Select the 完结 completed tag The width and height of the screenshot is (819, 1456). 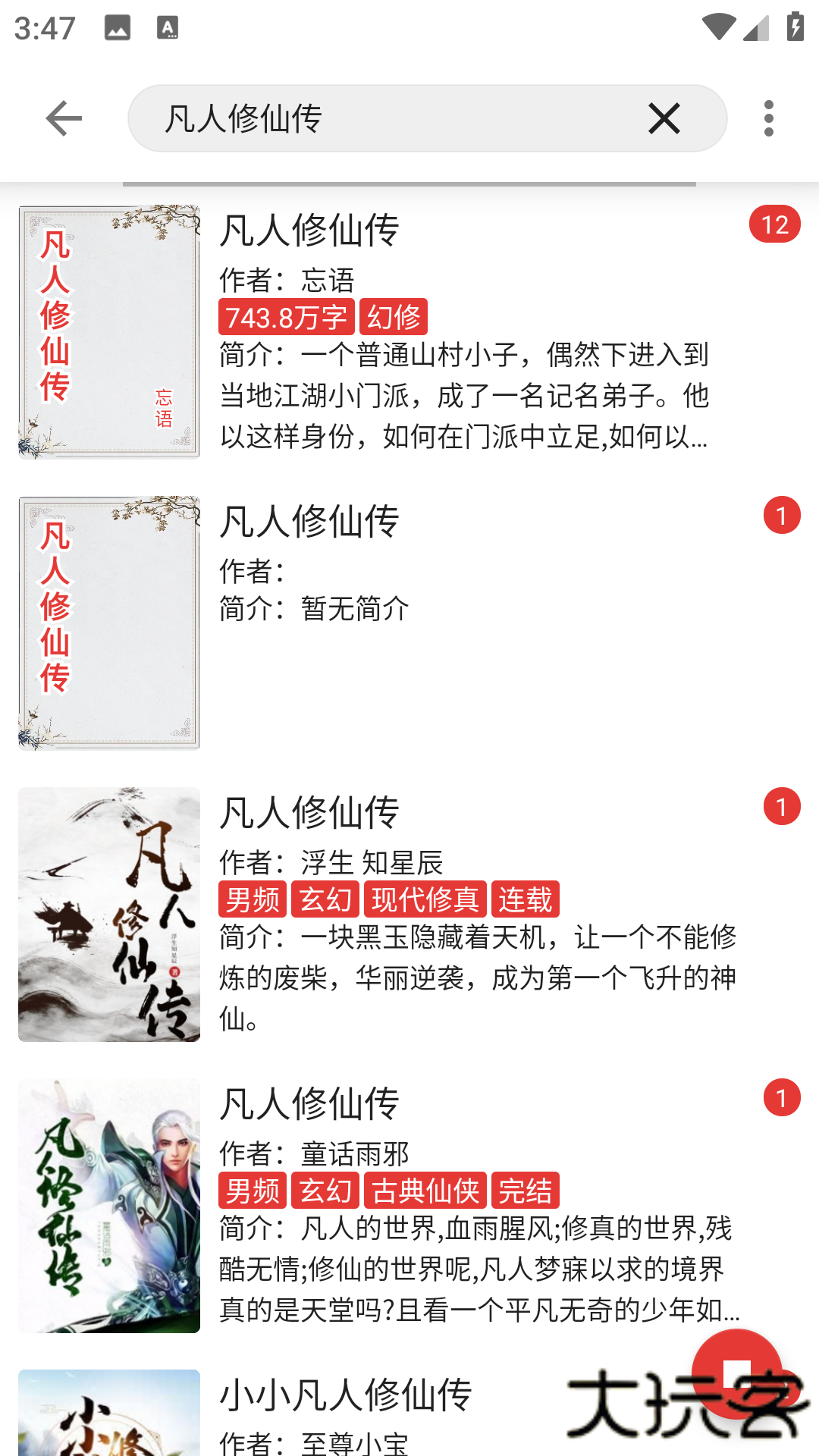(x=526, y=1191)
